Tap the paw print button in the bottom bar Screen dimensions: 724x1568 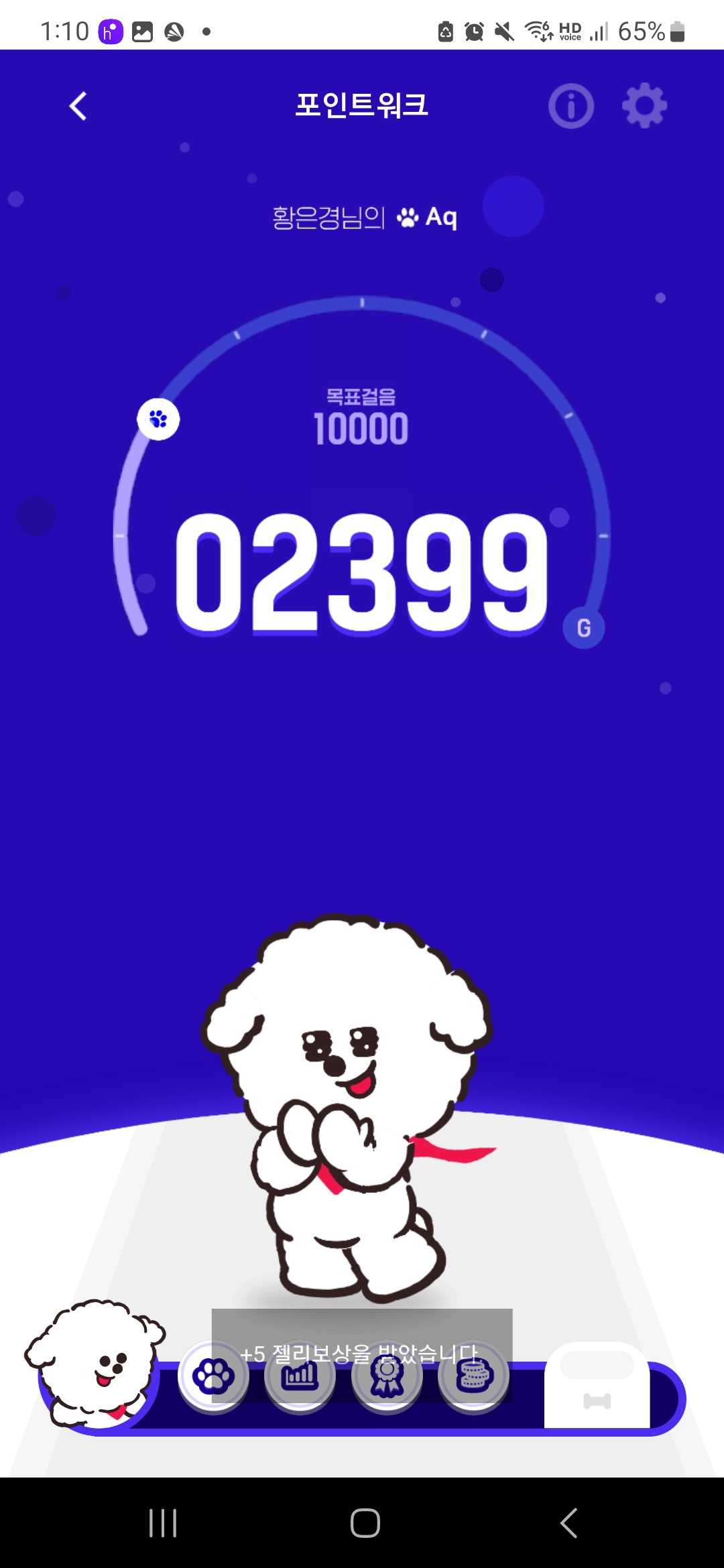[214, 1377]
